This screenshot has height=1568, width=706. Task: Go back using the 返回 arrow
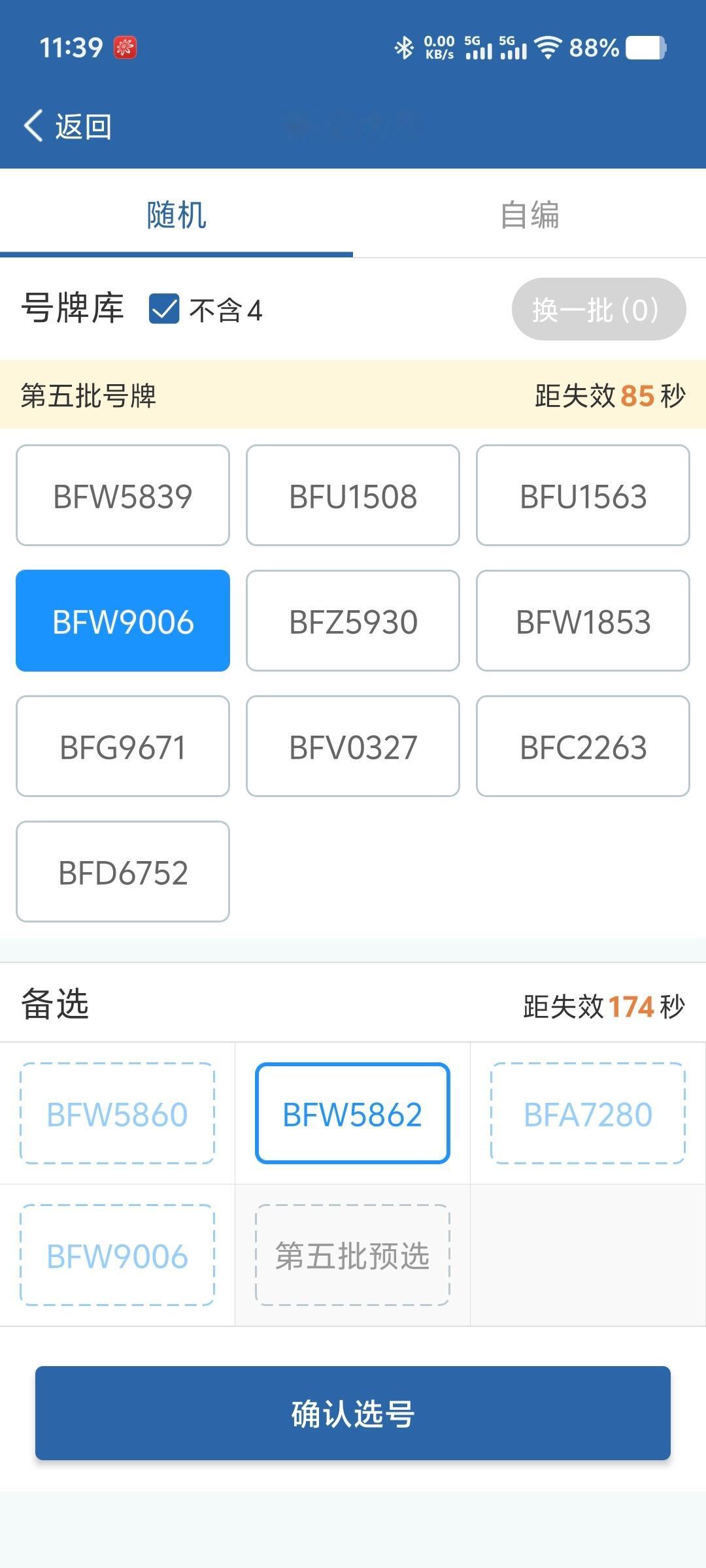pos(67,125)
